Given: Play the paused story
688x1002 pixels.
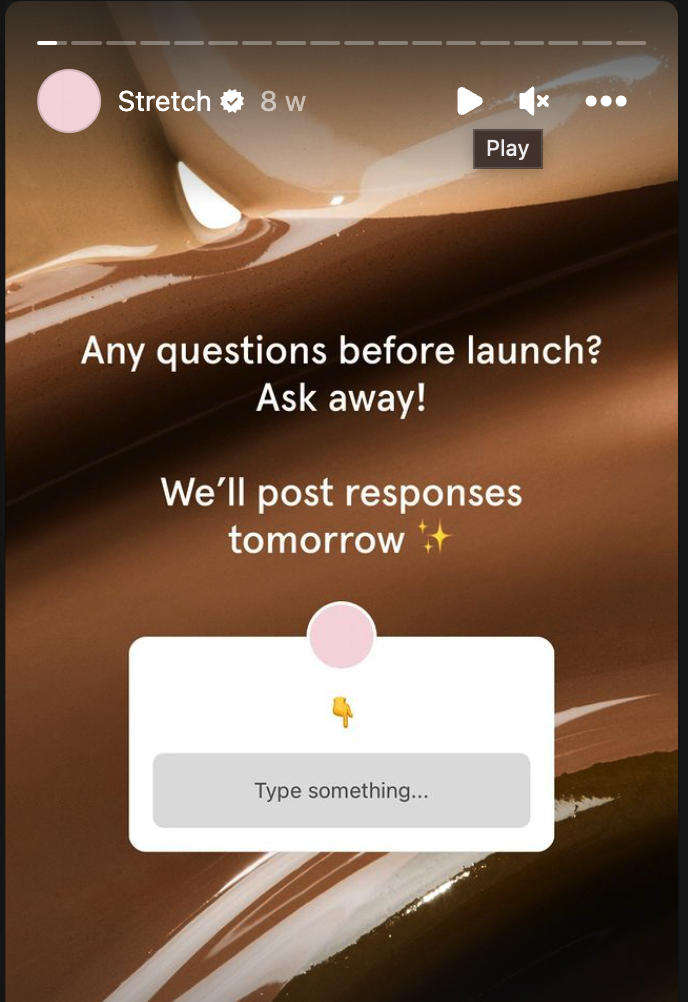Looking at the screenshot, I should point(469,101).
